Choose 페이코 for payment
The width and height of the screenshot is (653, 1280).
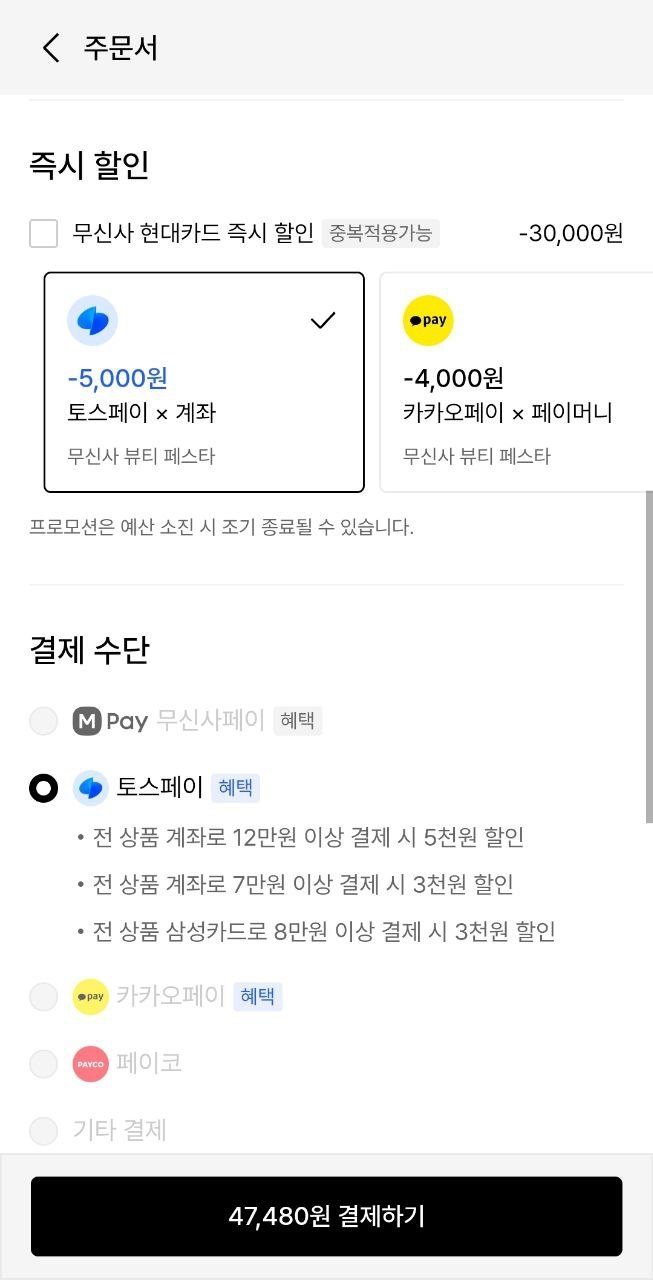tap(44, 1064)
